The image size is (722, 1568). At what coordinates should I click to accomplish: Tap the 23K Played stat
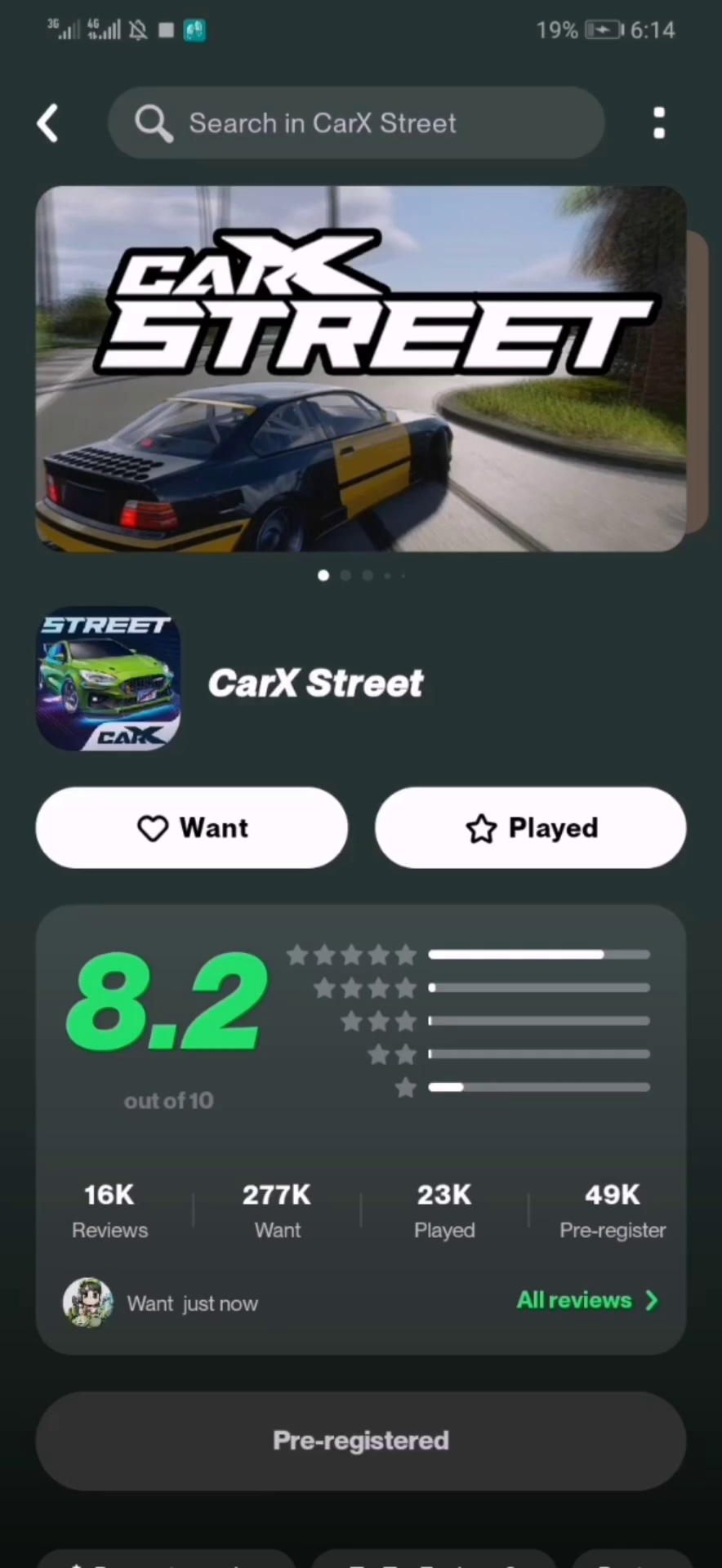click(x=444, y=1211)
